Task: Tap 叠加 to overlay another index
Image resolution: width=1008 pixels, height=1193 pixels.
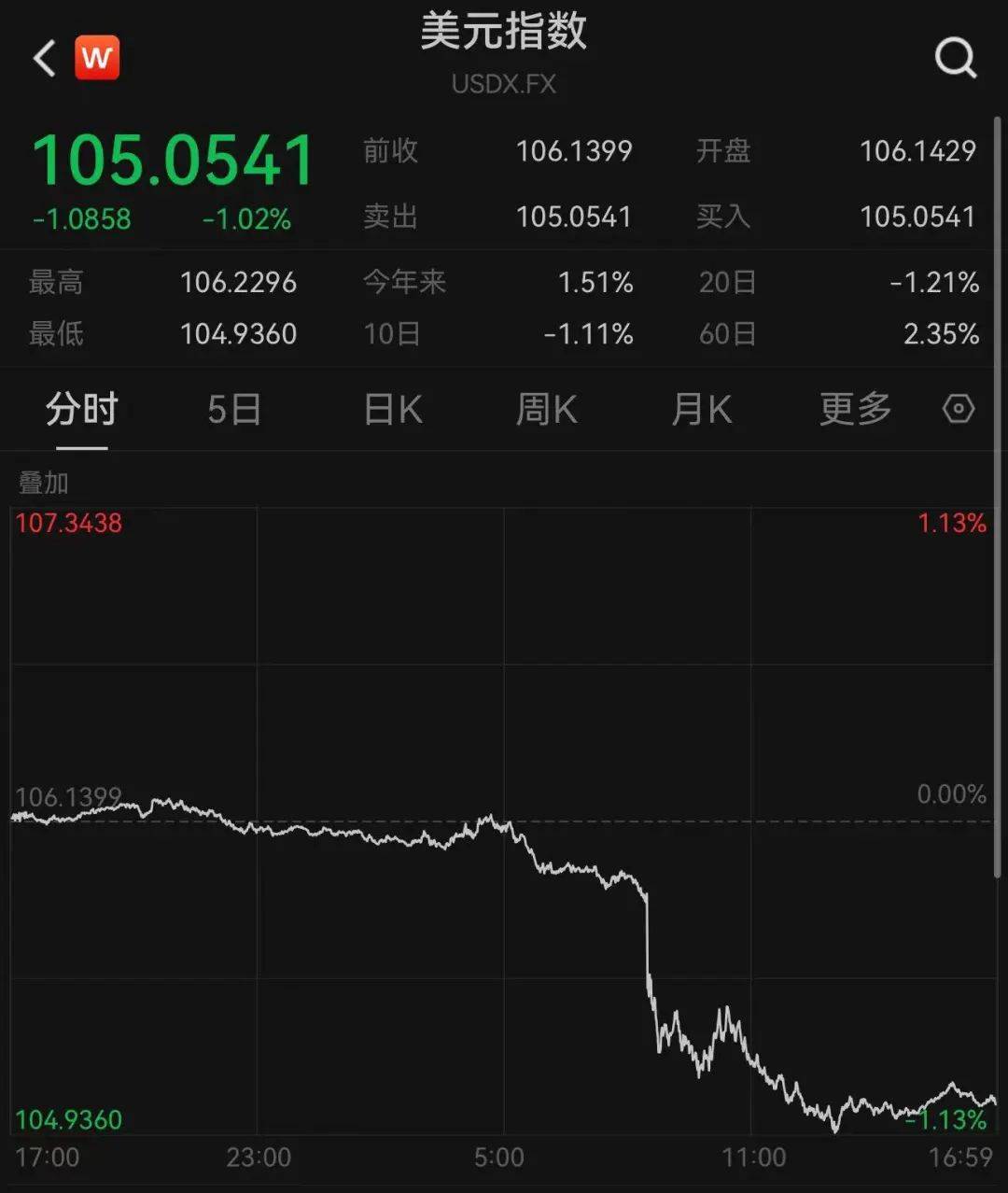Action: tap(44, 483)
